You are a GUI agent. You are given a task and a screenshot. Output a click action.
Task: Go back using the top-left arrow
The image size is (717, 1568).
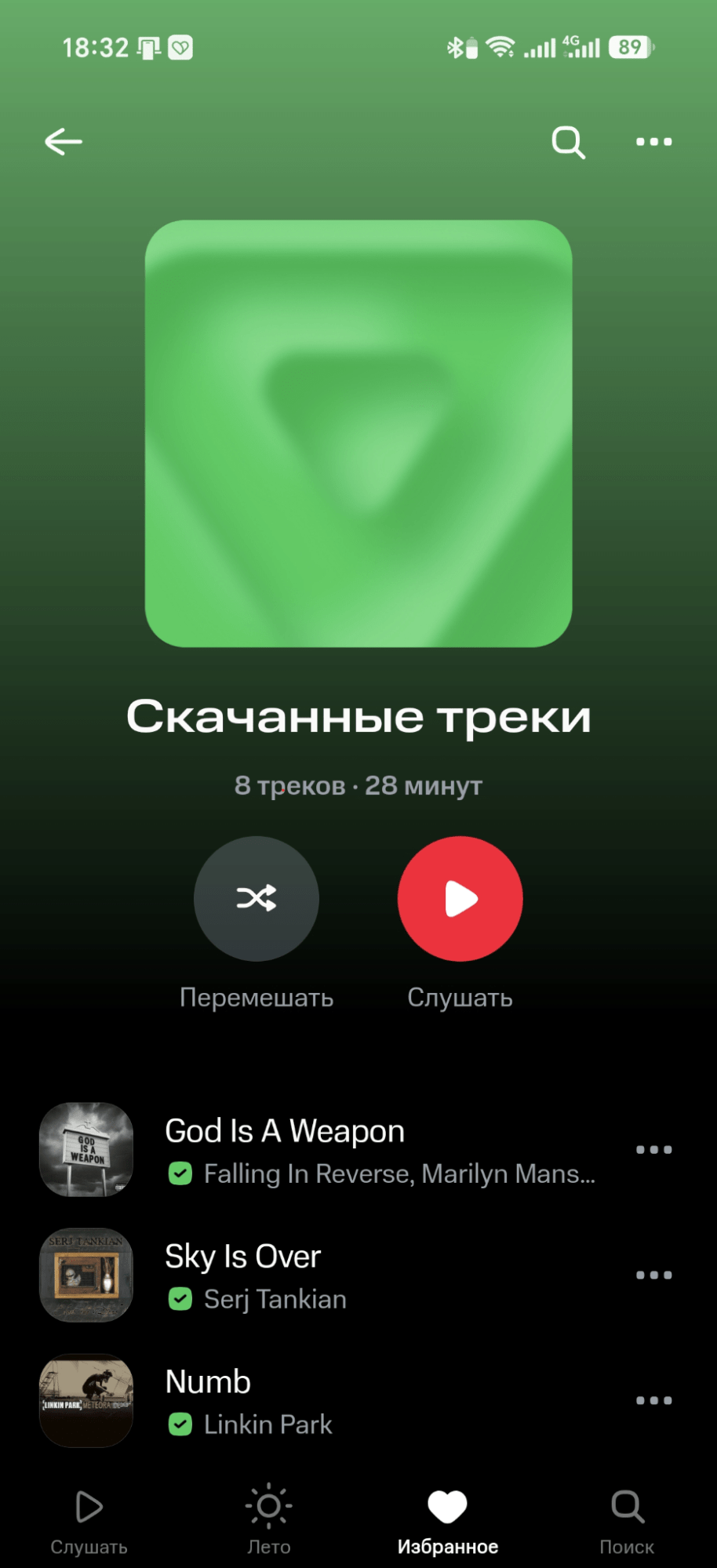(x=64, y=142)
